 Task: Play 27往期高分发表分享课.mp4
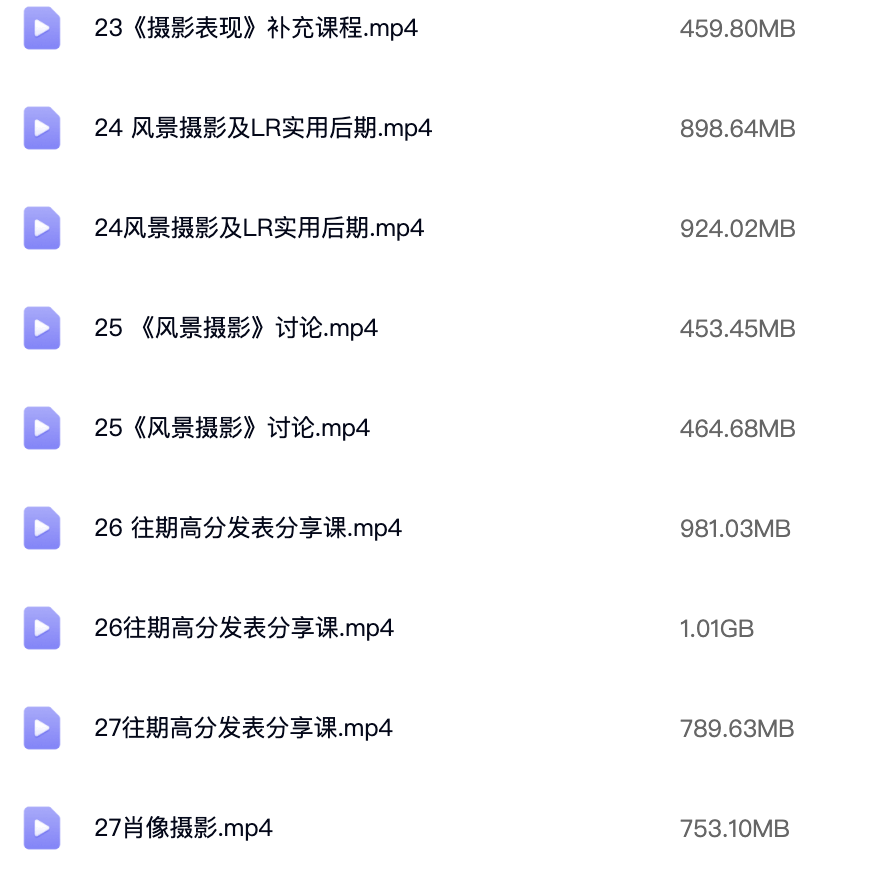(x=244, y=729)
